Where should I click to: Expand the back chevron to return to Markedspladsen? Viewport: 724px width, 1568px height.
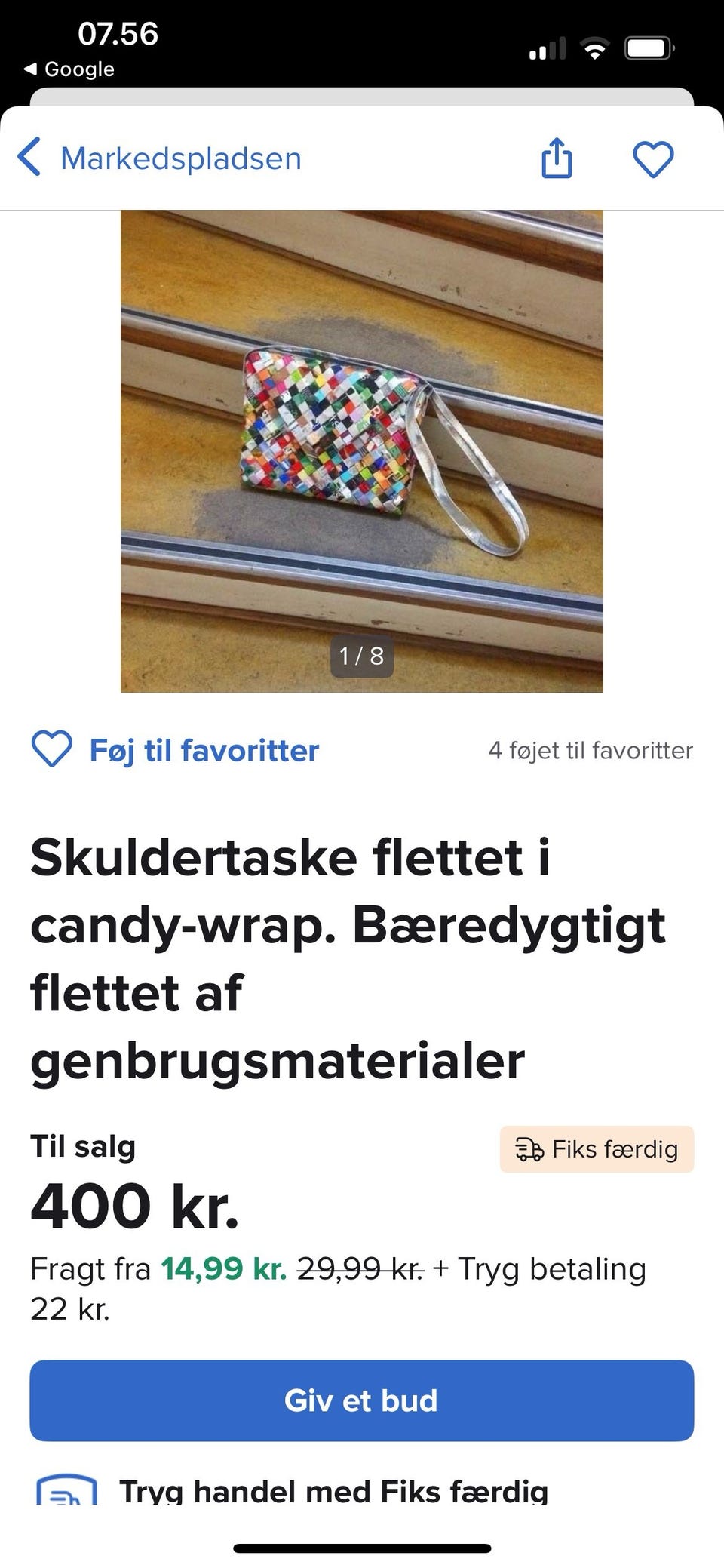tap(29, 158)
